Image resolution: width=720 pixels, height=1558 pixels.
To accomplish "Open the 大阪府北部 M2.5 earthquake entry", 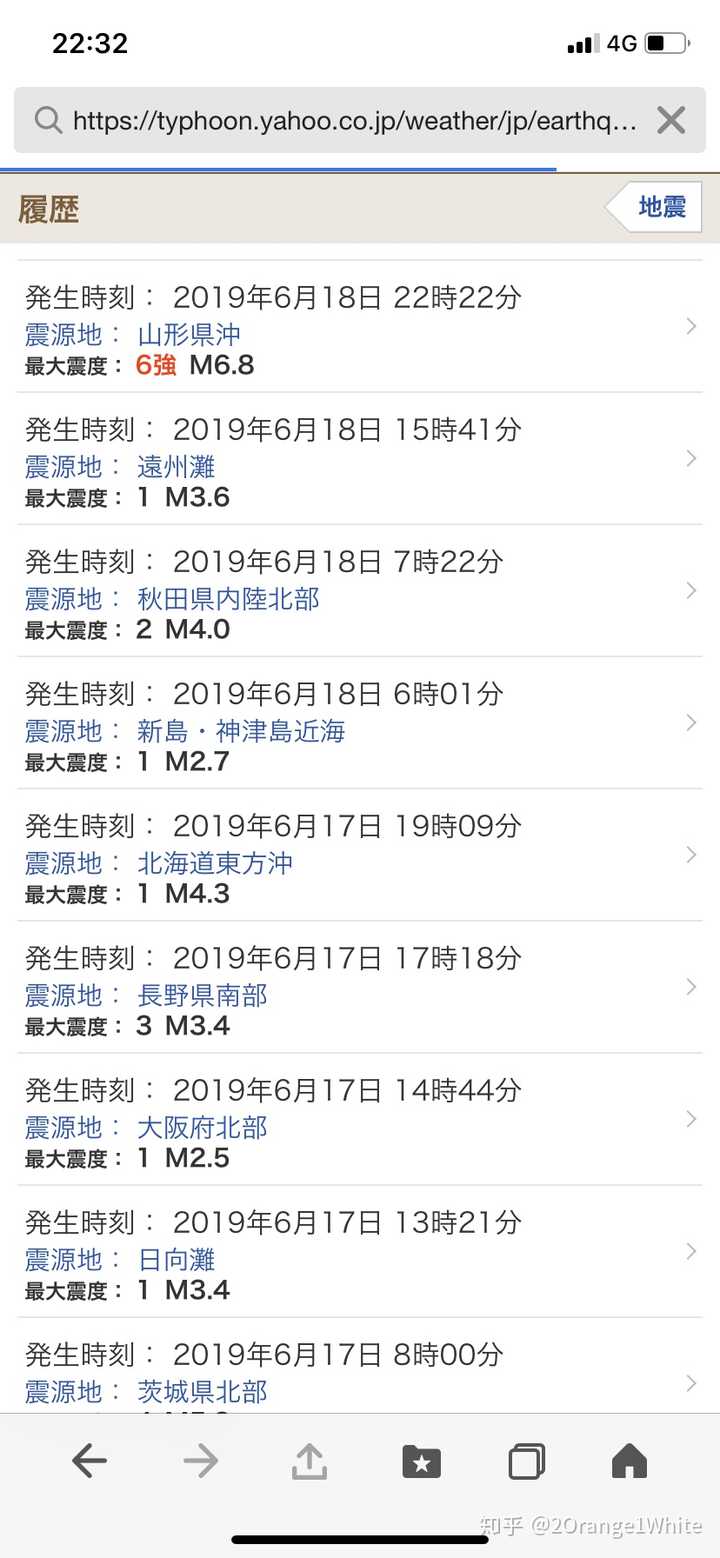I will pyautogui.click(x=360, y=1118).
